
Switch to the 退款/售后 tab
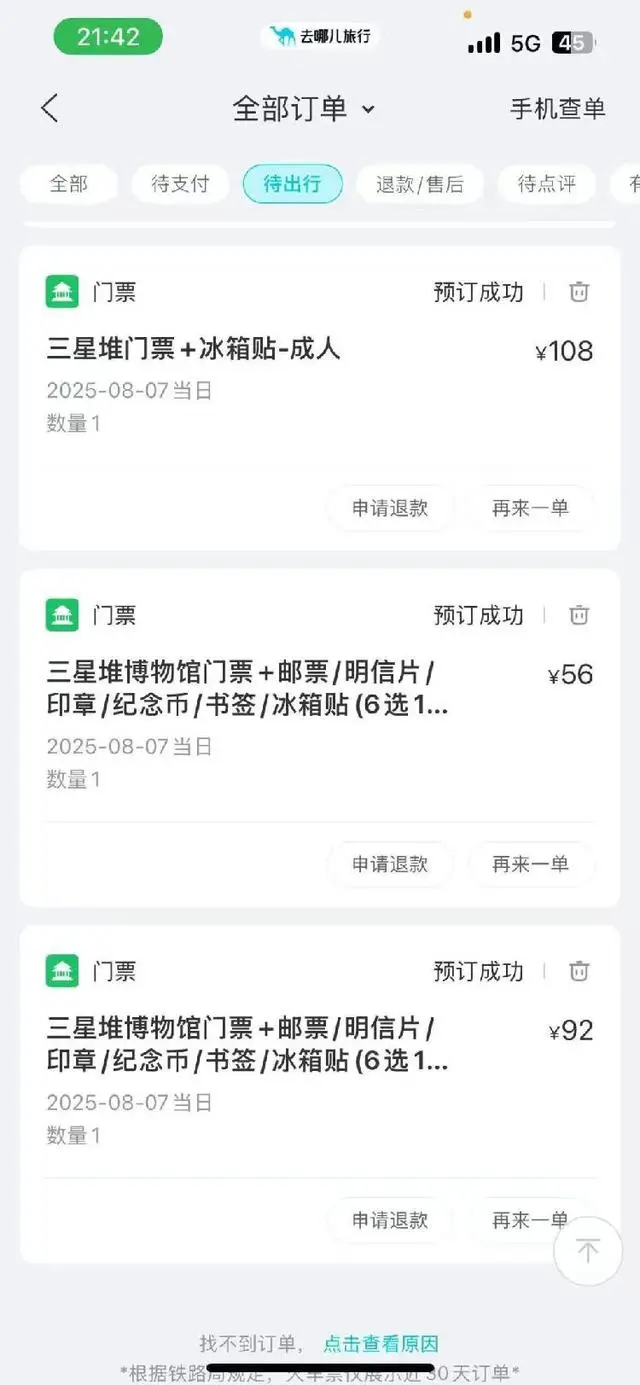[x=419, y=184]
